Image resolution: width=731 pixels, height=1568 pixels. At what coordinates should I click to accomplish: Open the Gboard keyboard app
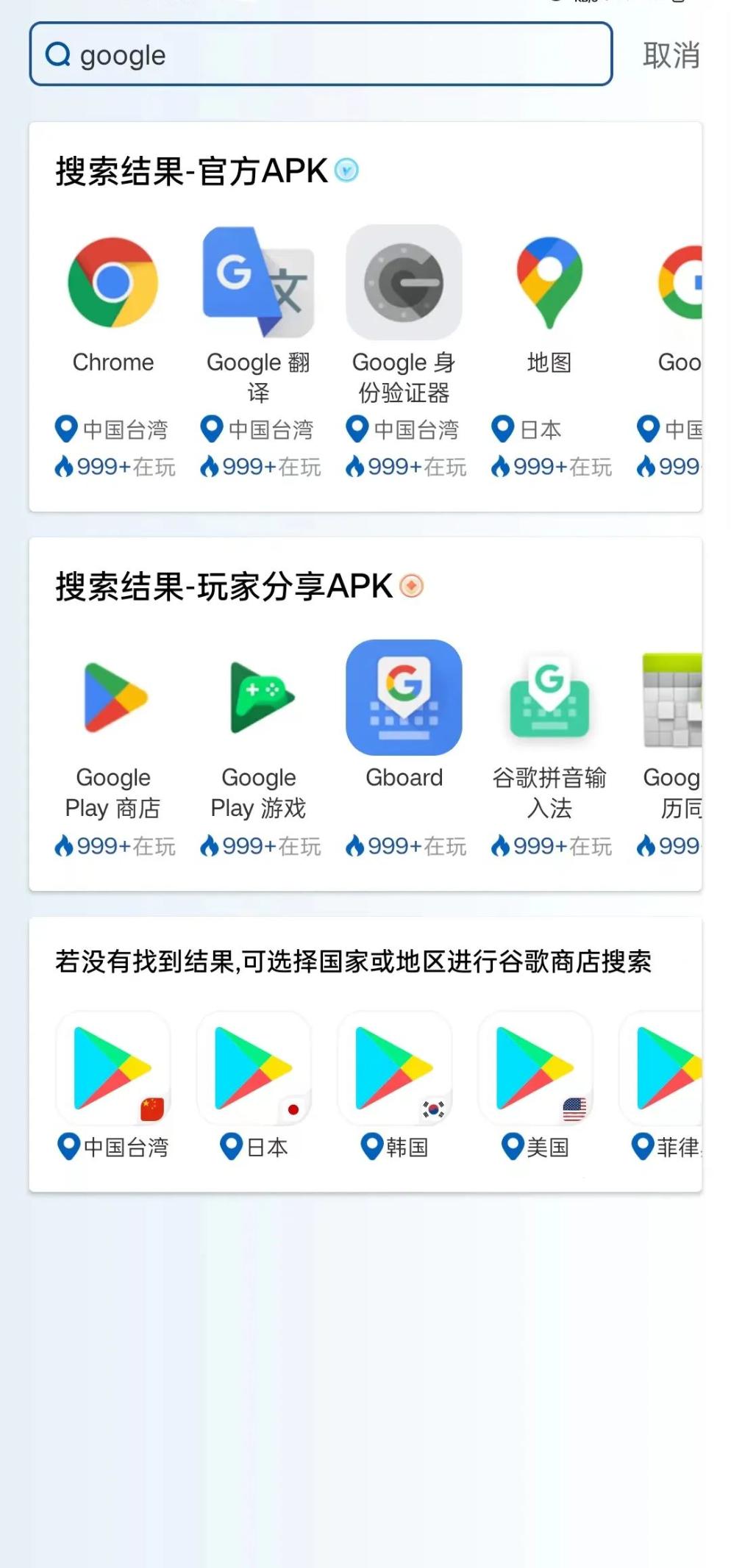(x=404, y=697)
